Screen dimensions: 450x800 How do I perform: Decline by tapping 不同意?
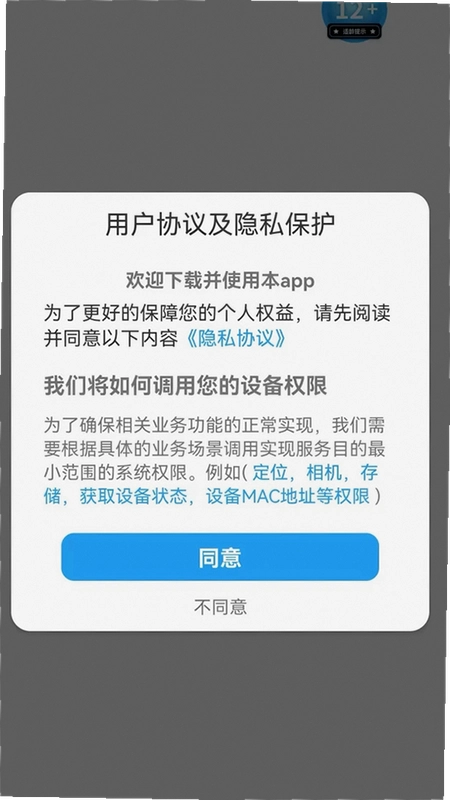[220, 607]
